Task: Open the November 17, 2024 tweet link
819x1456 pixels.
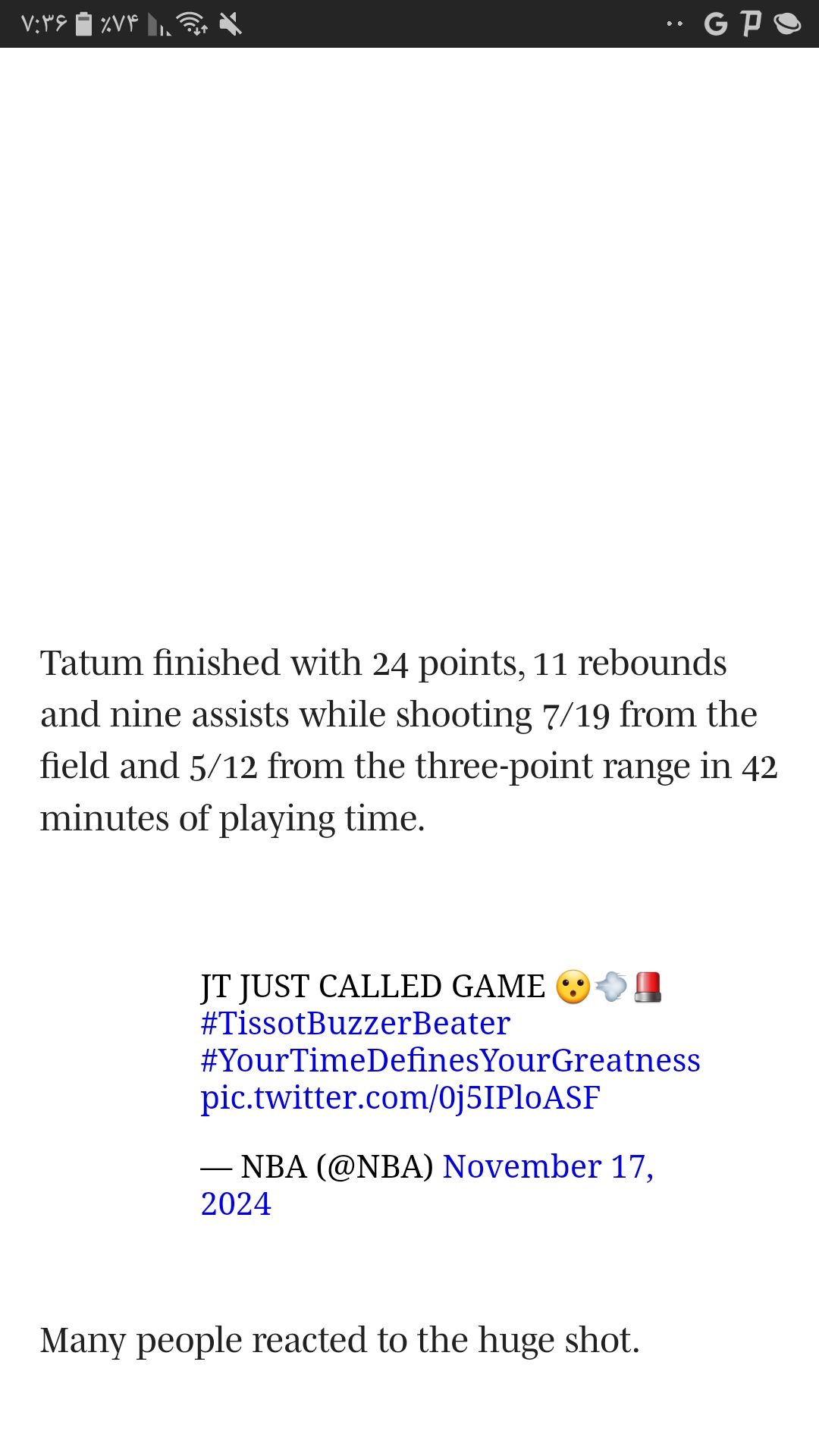Action: [548, 1167]
